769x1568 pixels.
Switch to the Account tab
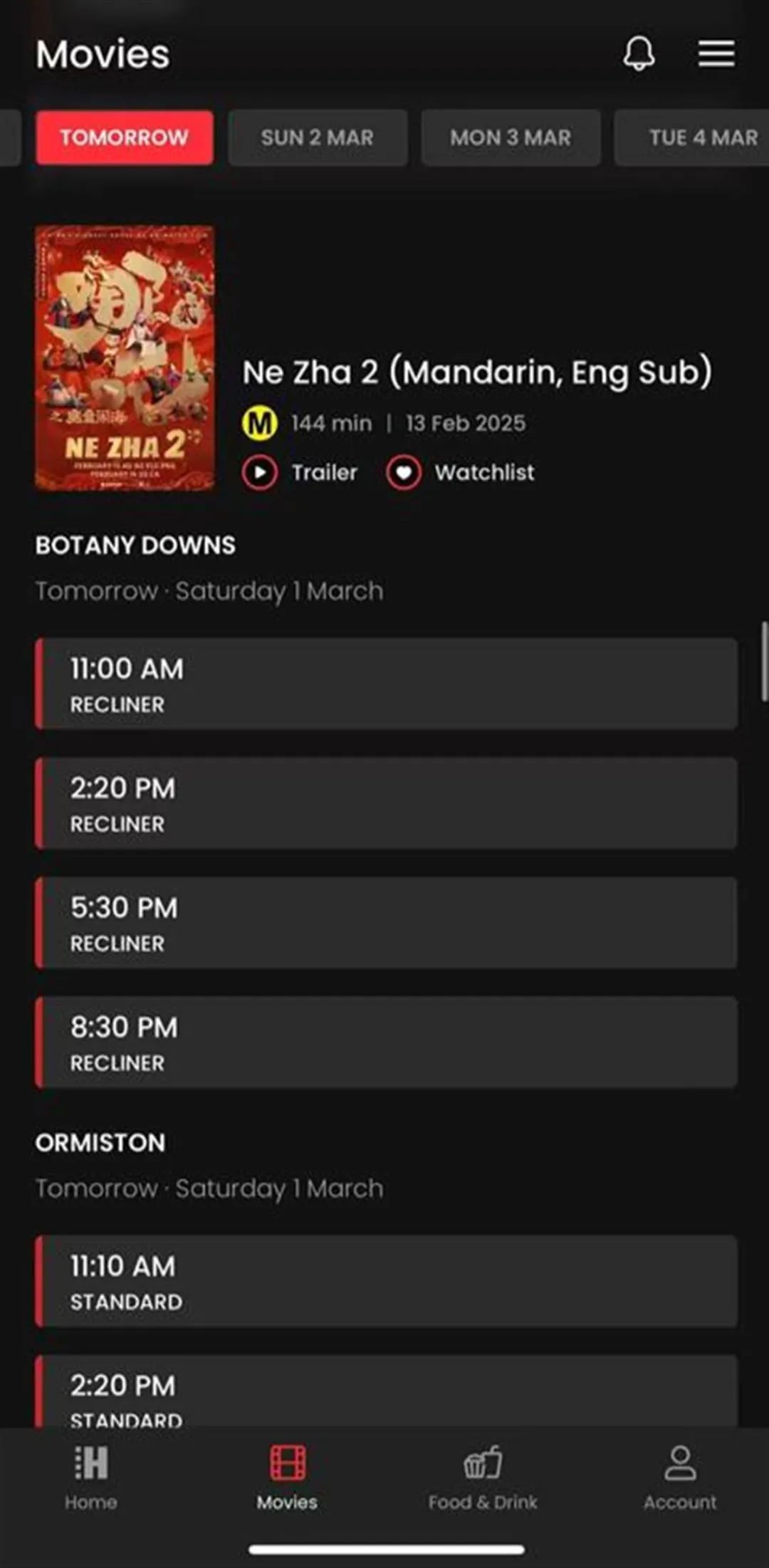680,1477
